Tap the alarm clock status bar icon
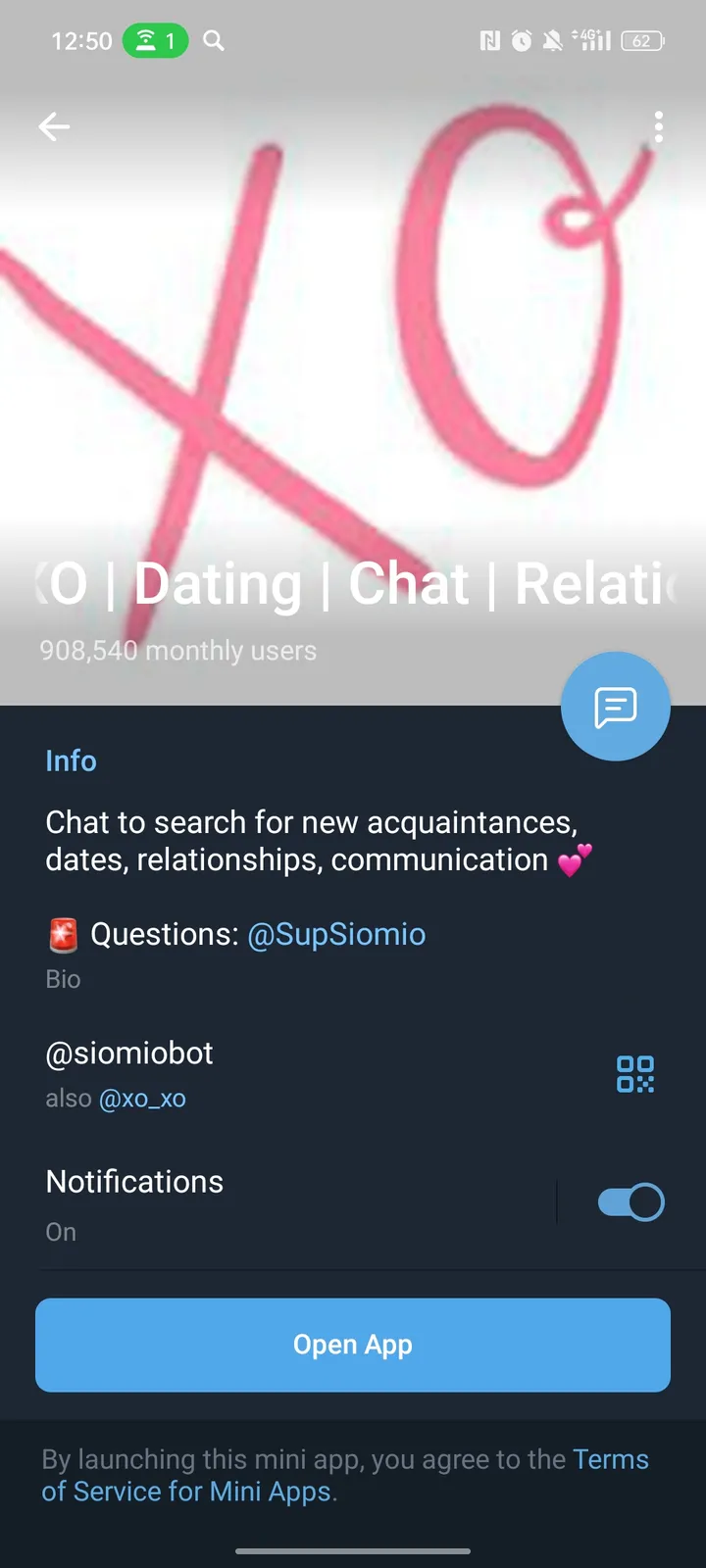This screenshot has height=1568, width=706. [521, 41]
